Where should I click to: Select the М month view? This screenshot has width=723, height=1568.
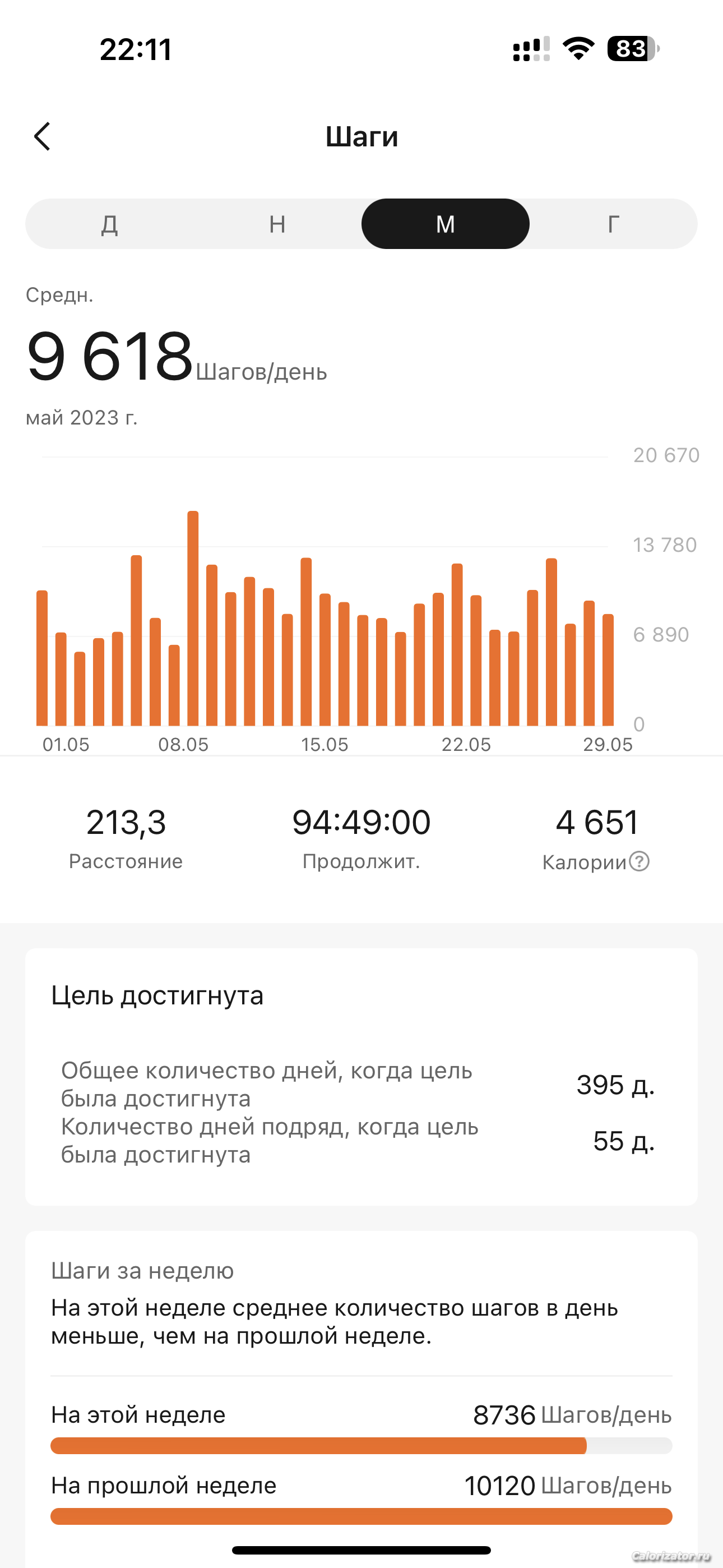[446, 224]
